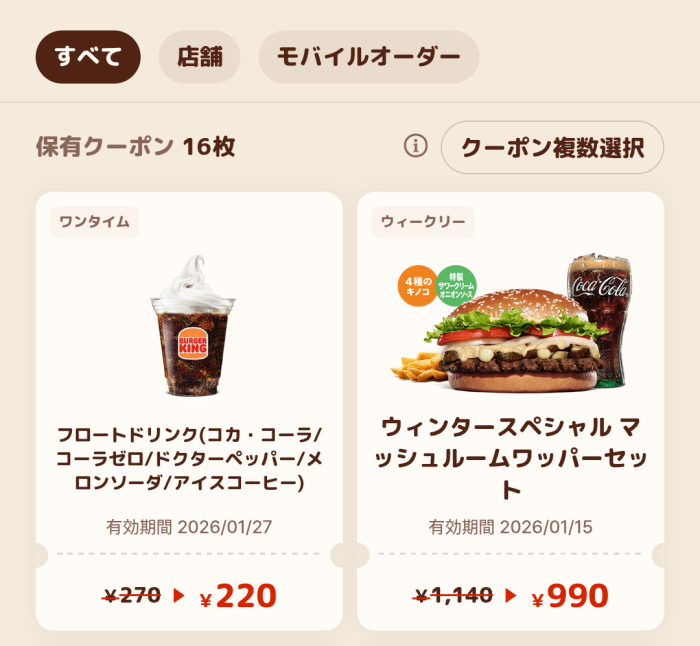Viewport: 700px width, 646px height.
Task: Open the フロートドリンク ¥220 coupon
Action: (189, 410)
